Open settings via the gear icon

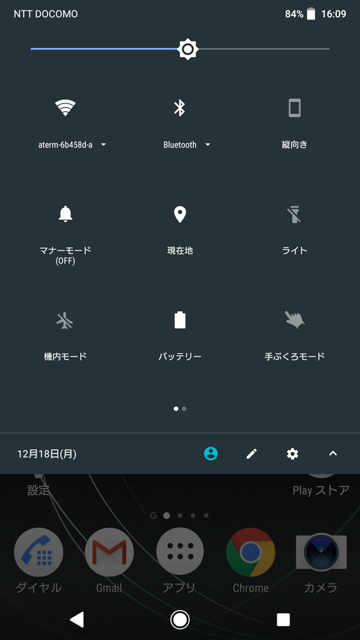[x=292, y=453]
